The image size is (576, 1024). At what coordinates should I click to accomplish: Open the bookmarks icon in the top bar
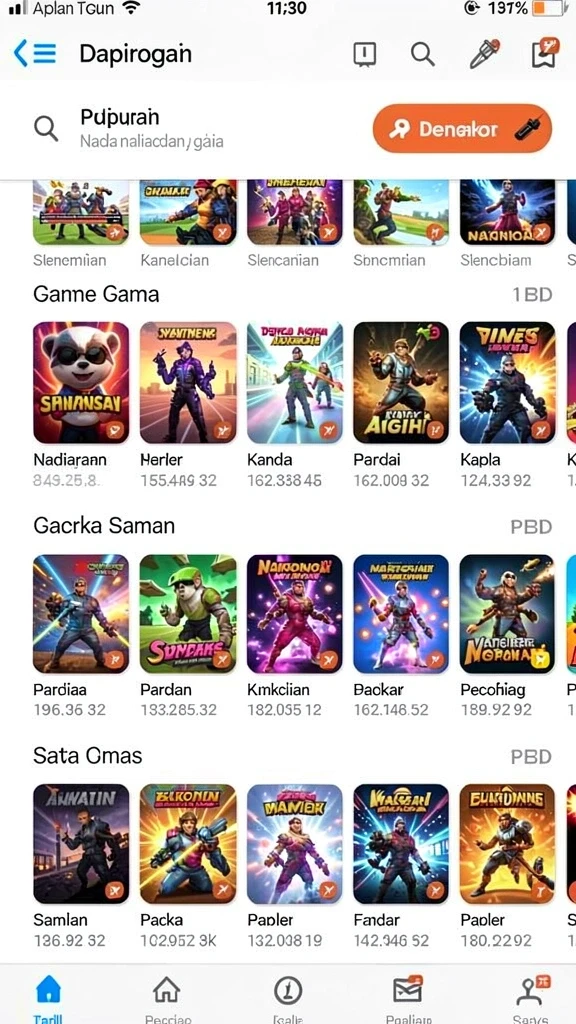tap(545, 54)
